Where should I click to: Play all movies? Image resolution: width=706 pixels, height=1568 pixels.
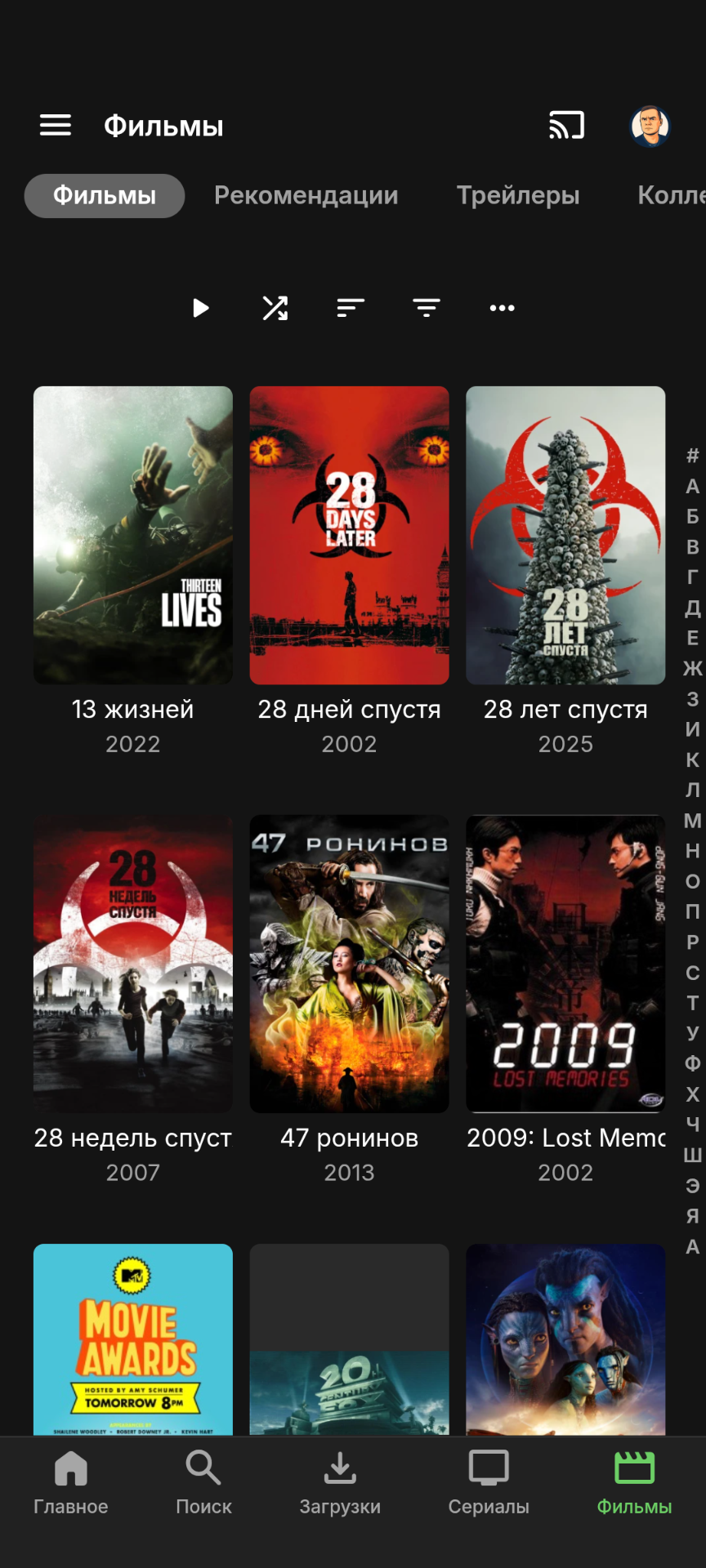[200, 308]
